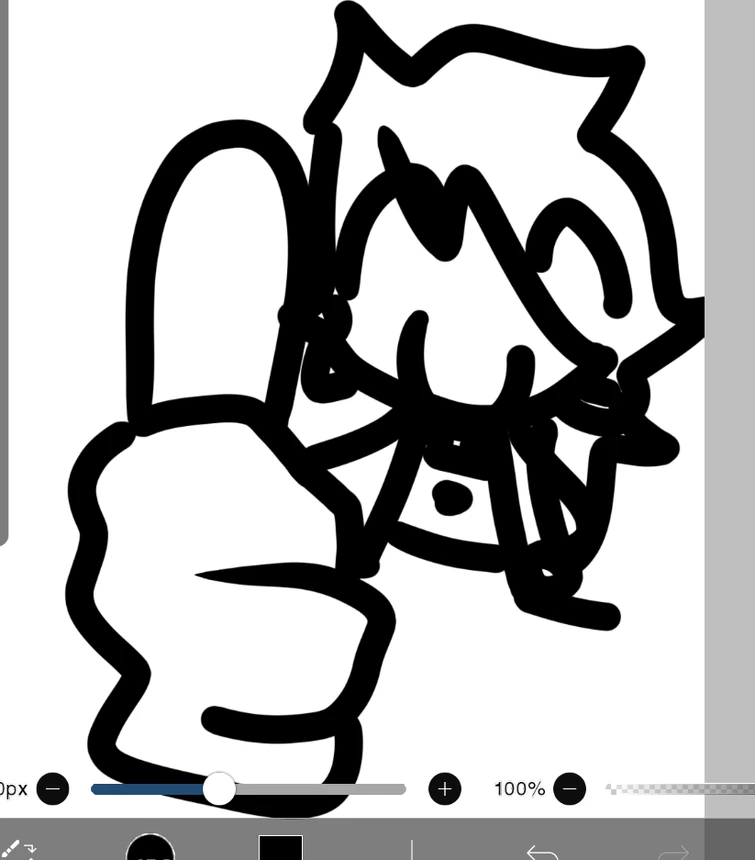Tap the right end of the opacity slider
Screen dimensions: 755x860
[748, 789]
